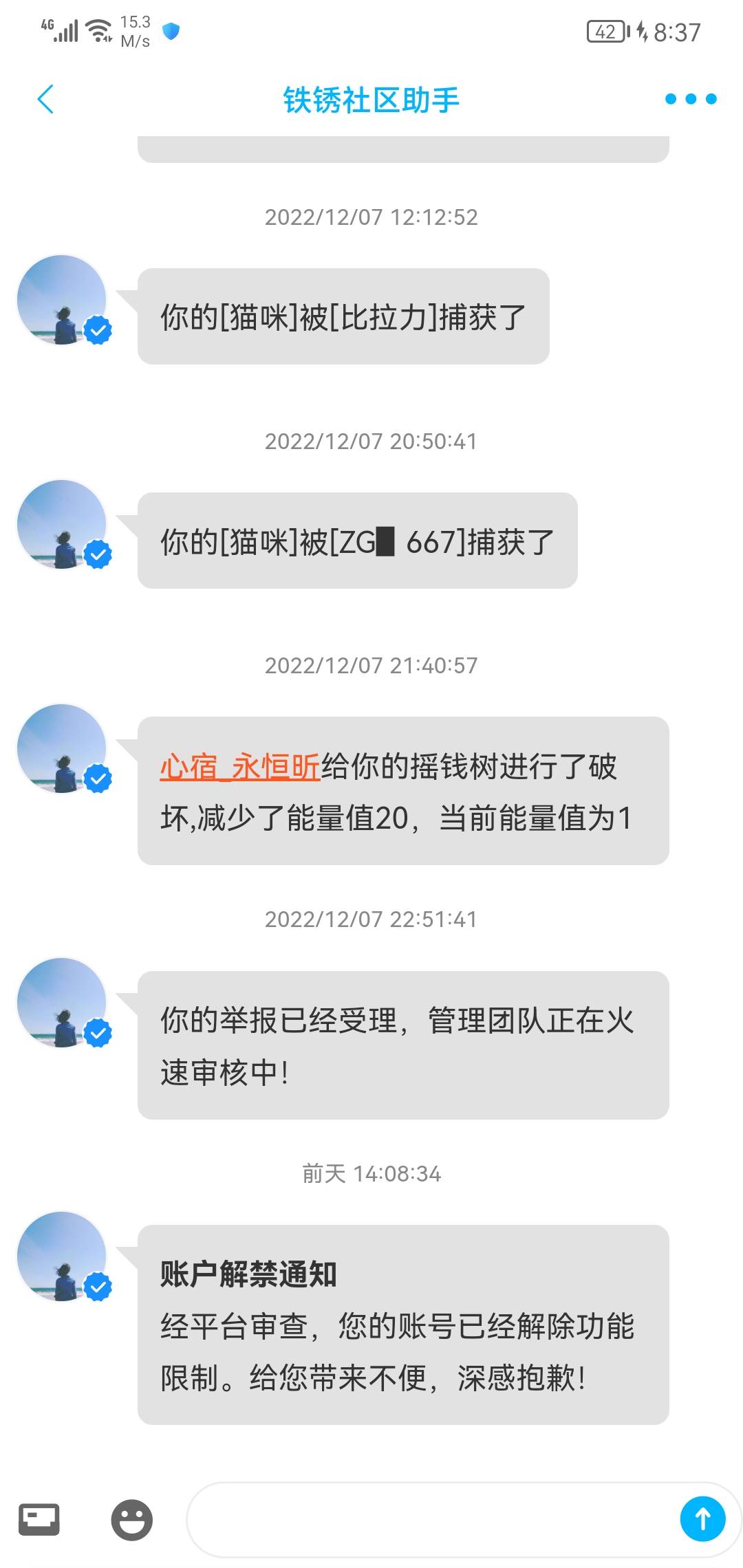Open the three-dot more options menu
743x1568 pixels.
point(691,100)
